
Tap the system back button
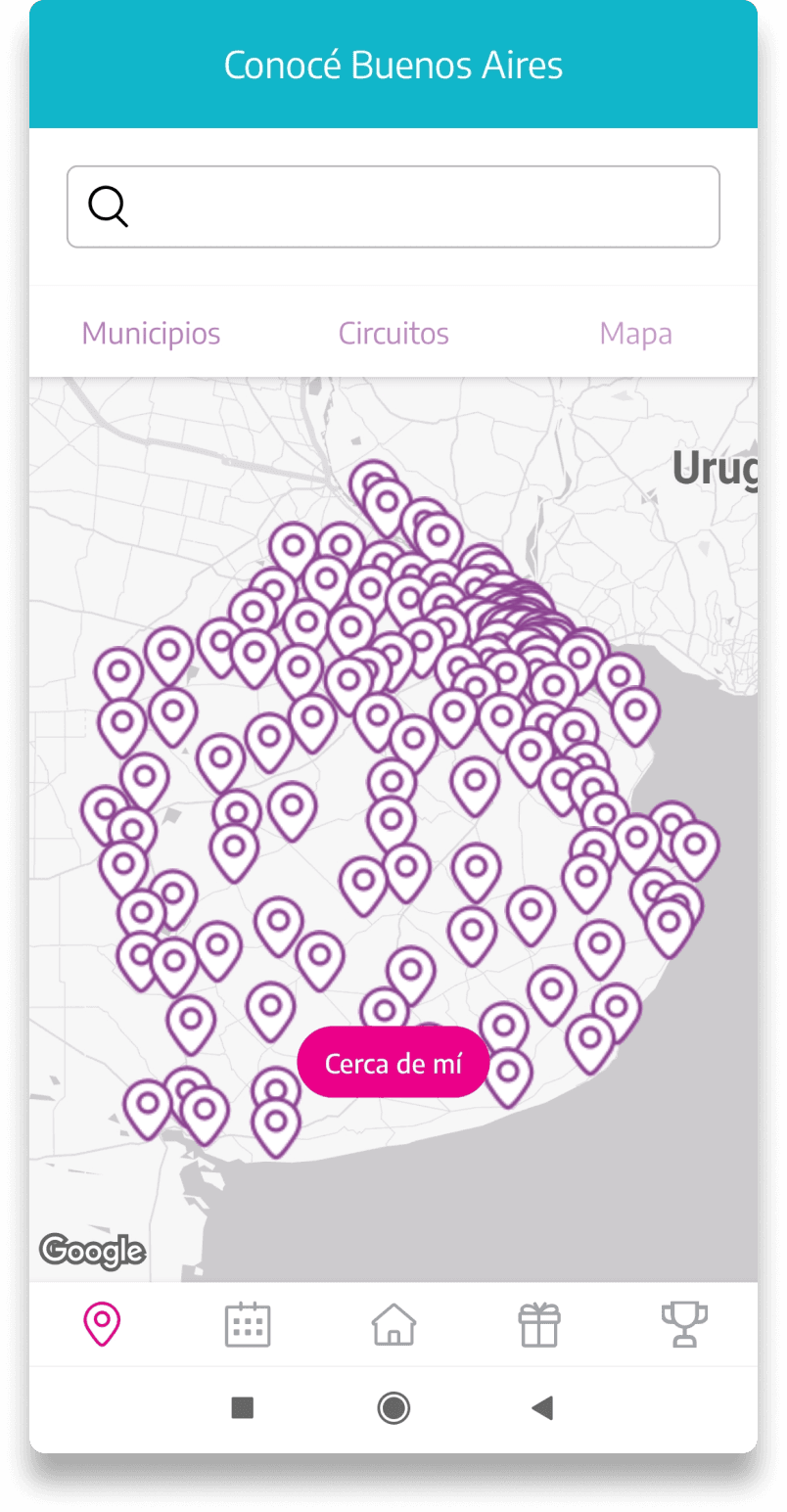click(x=542, y=1408)
